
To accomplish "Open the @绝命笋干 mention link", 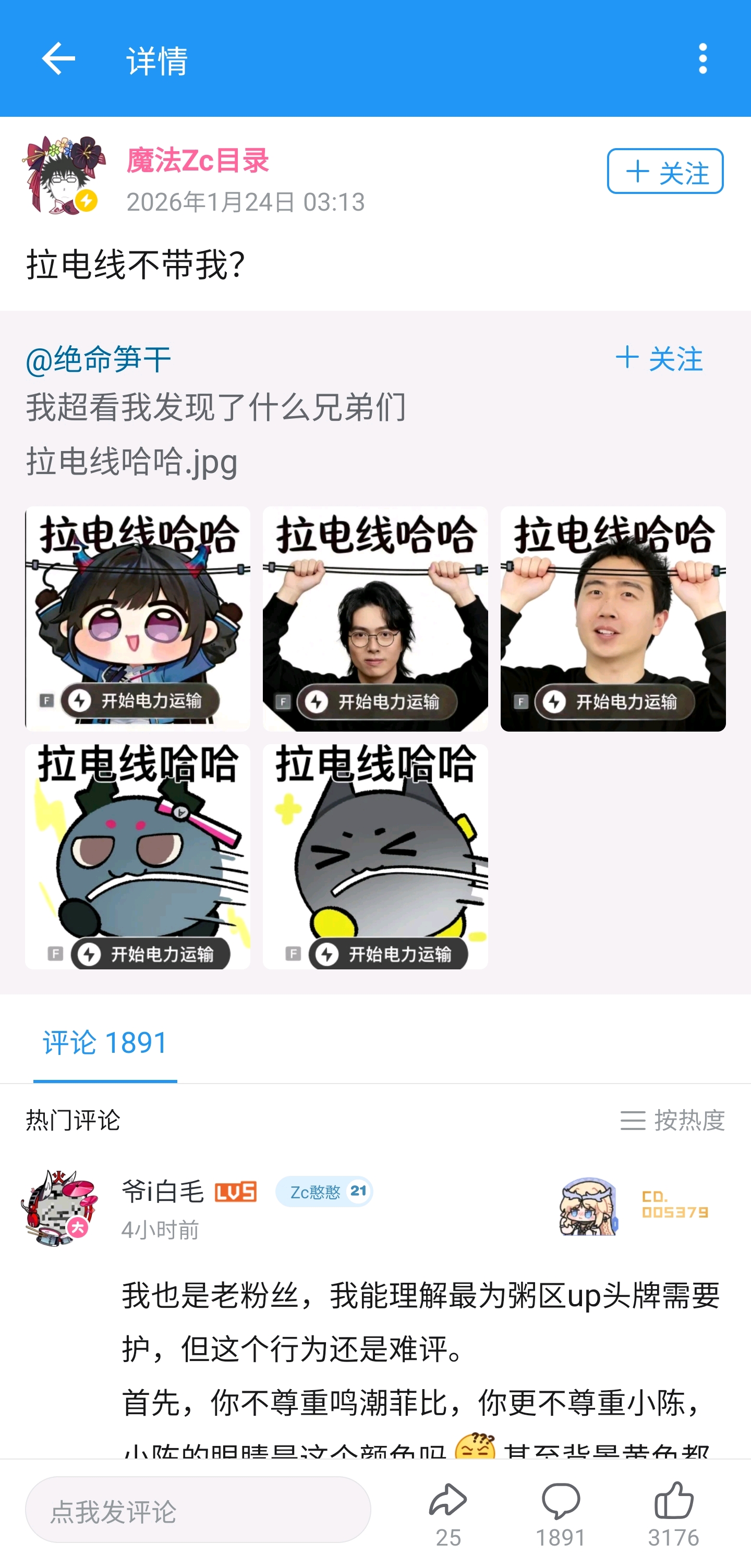I will point(98,359).
